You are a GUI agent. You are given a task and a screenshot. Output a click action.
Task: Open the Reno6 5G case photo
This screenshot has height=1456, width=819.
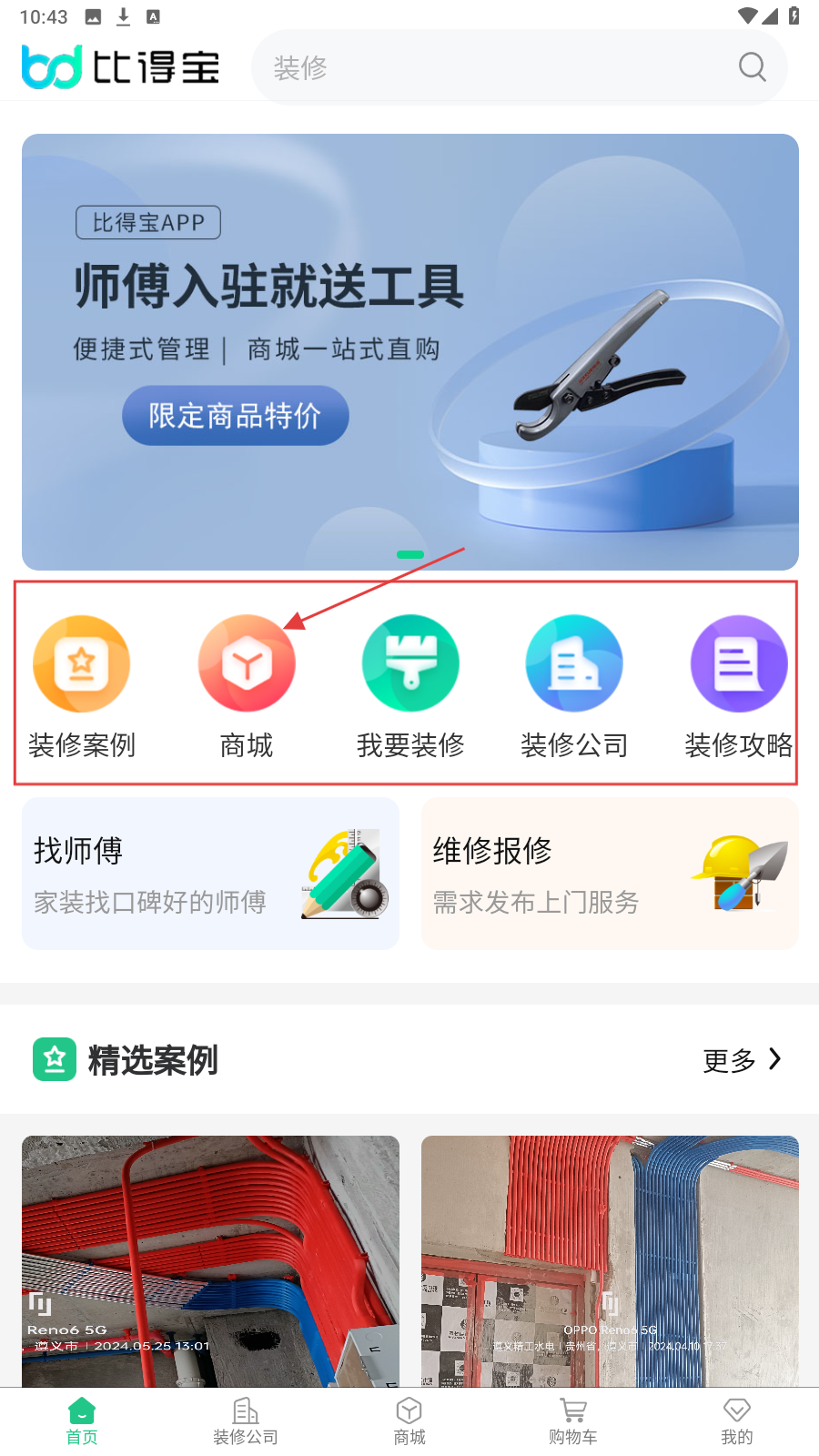pos(210,1260)
